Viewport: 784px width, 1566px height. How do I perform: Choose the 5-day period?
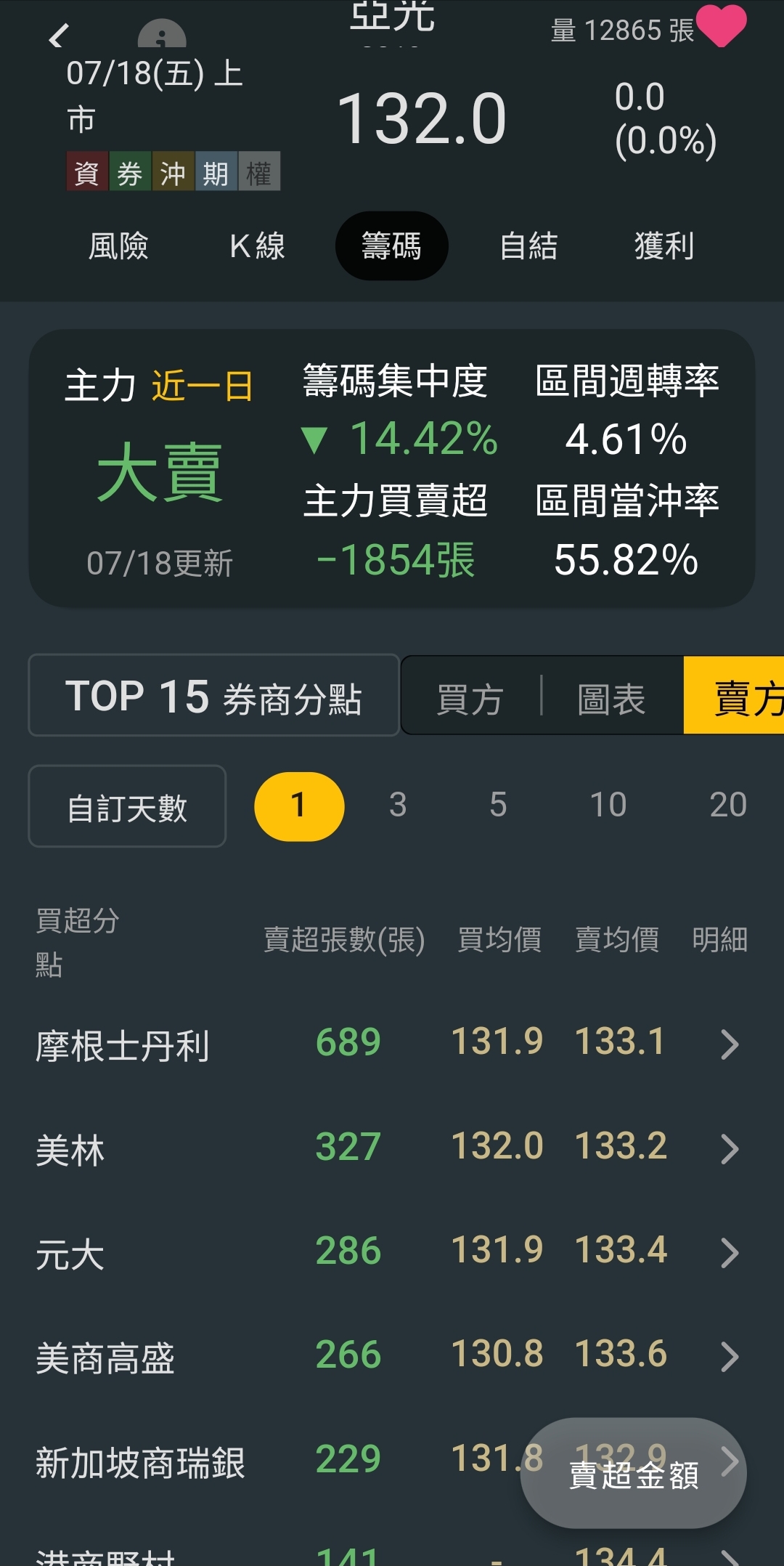[x=498, y=805]
